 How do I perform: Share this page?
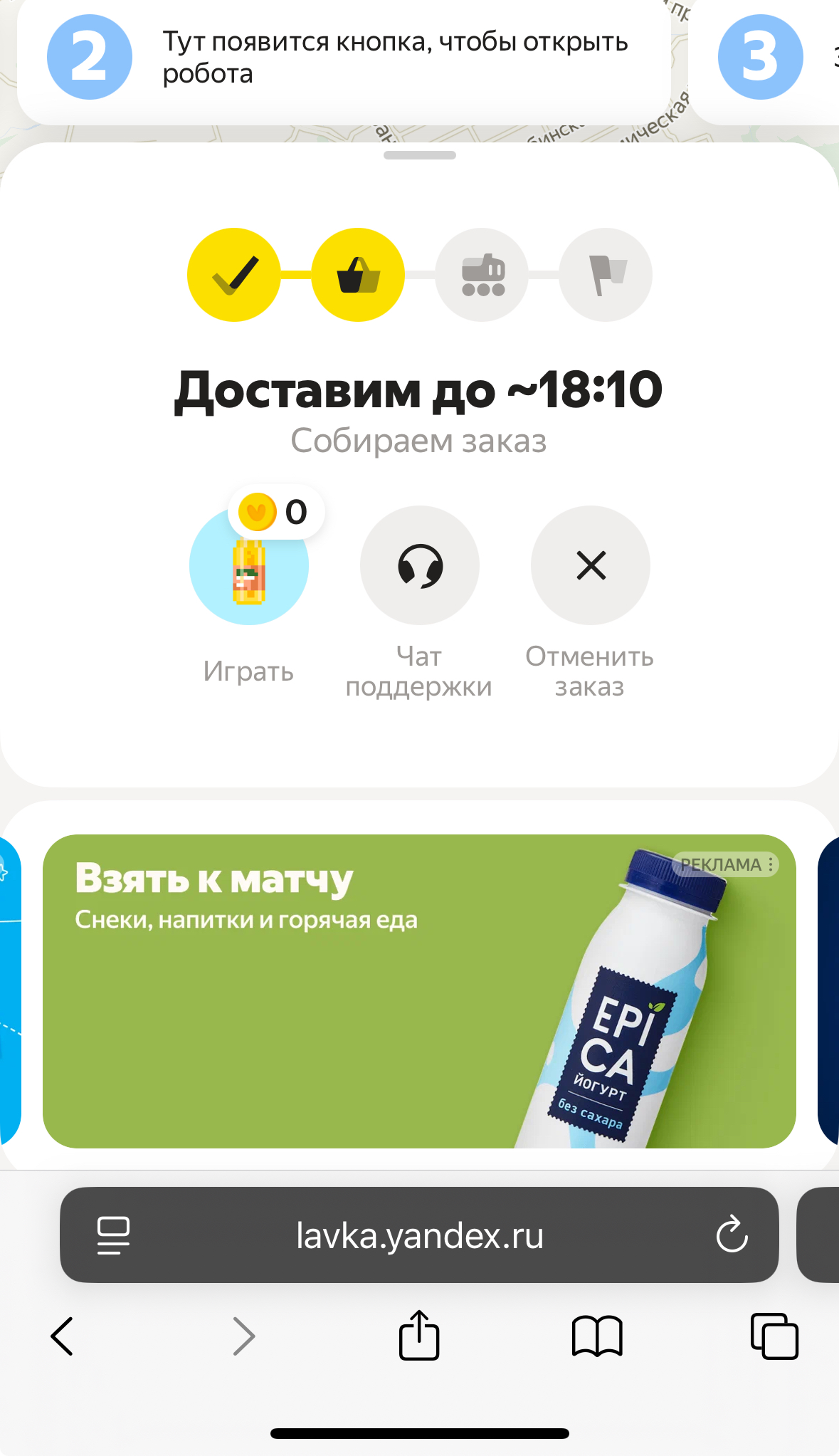(419, 1335)
